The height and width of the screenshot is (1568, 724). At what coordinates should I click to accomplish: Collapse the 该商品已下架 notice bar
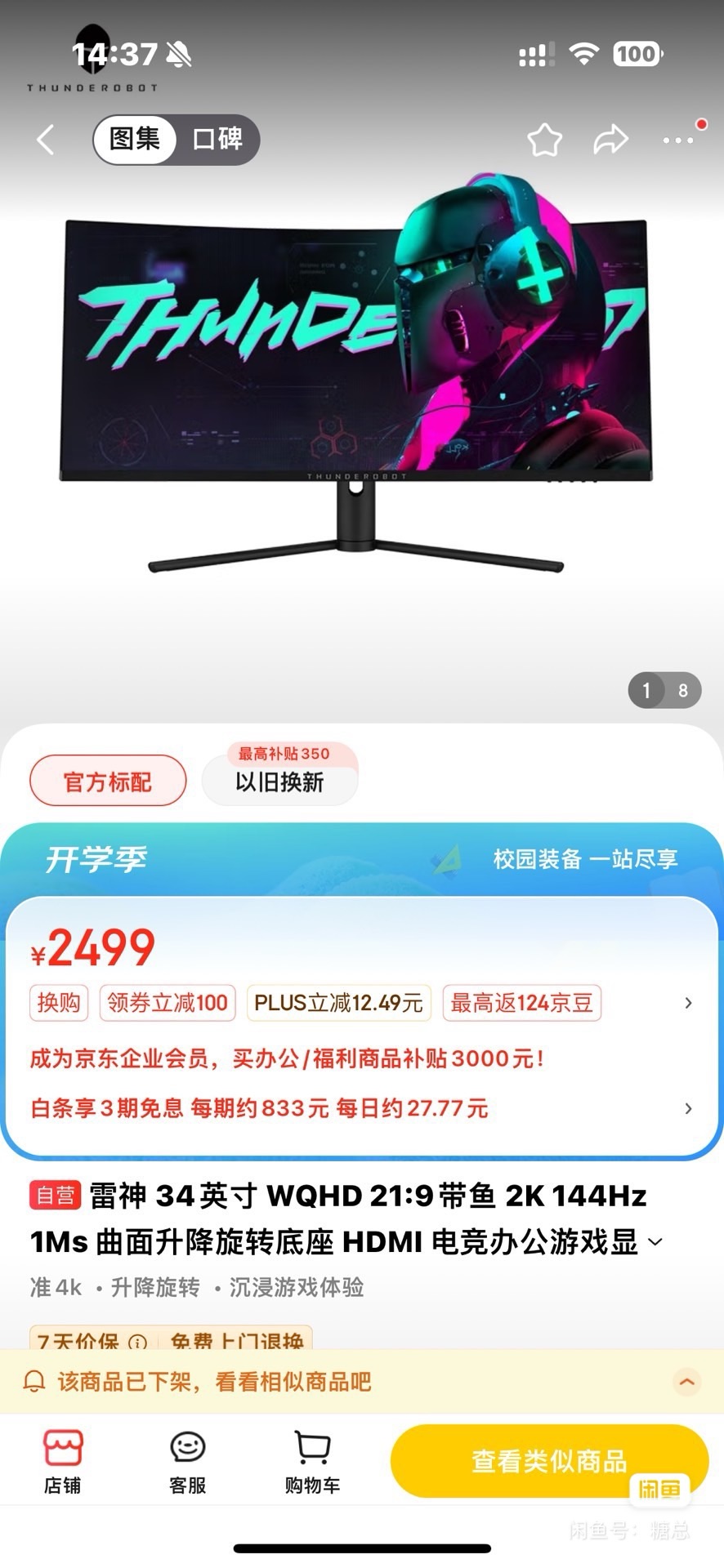point(686,1382)
